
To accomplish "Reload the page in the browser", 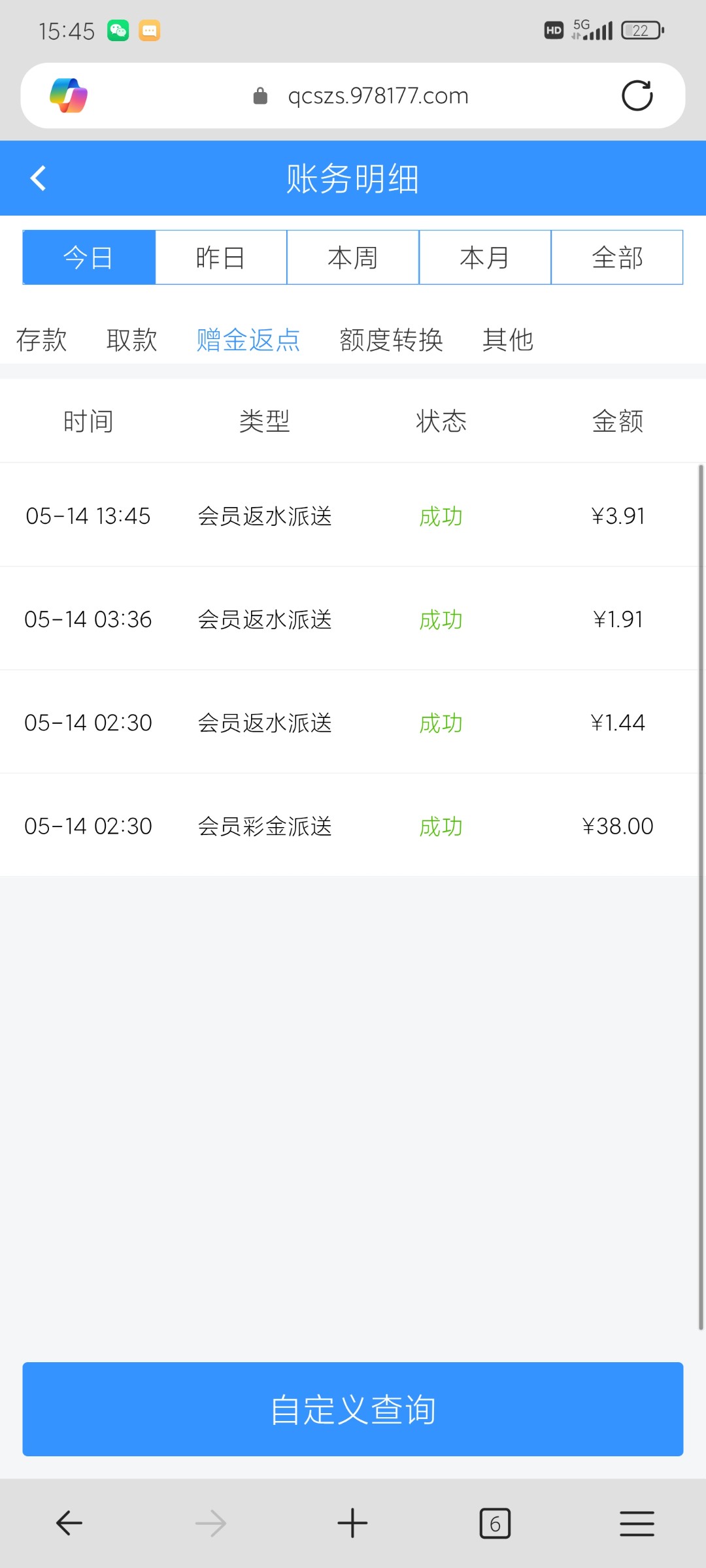I will click(637, 96).
